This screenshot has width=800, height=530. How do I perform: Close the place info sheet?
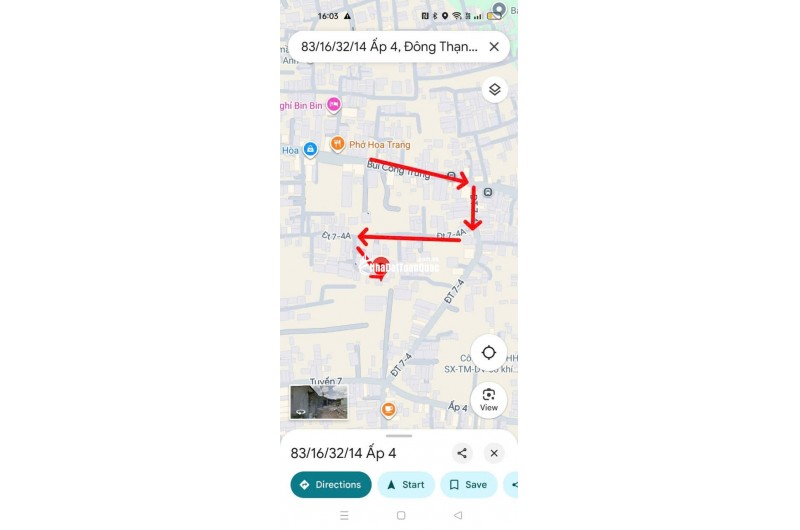tap(494, 453)
